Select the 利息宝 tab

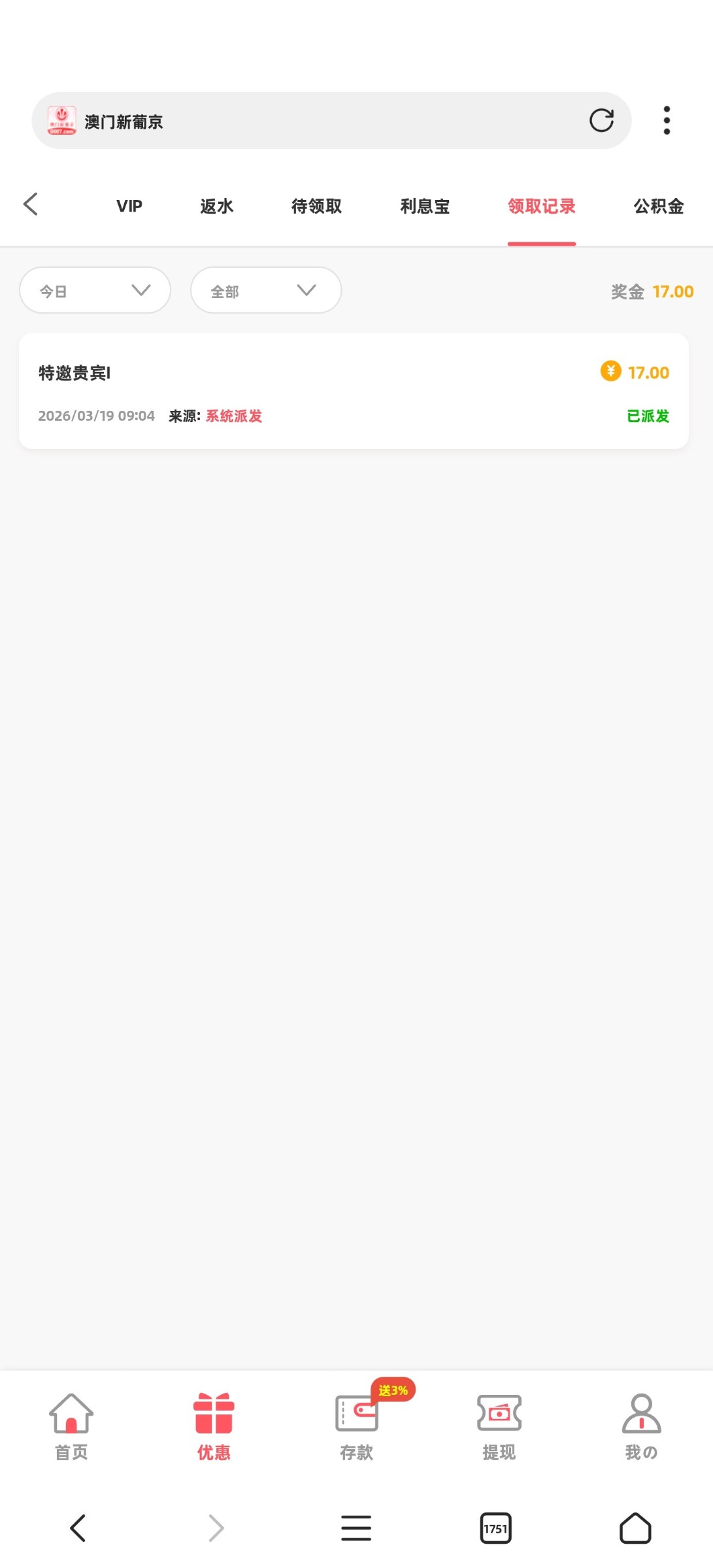(425, 206)
